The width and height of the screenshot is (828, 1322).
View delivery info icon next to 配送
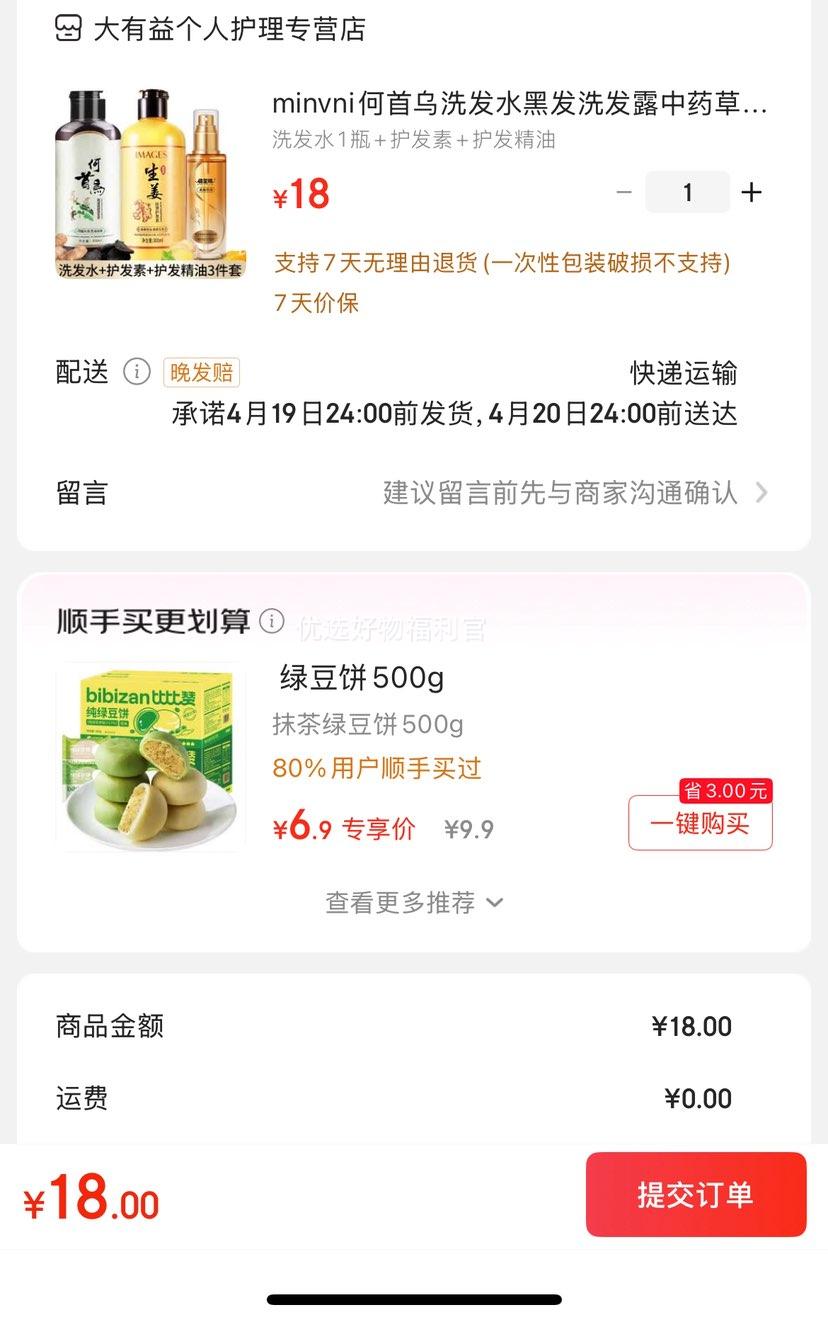tap(137, 372)
